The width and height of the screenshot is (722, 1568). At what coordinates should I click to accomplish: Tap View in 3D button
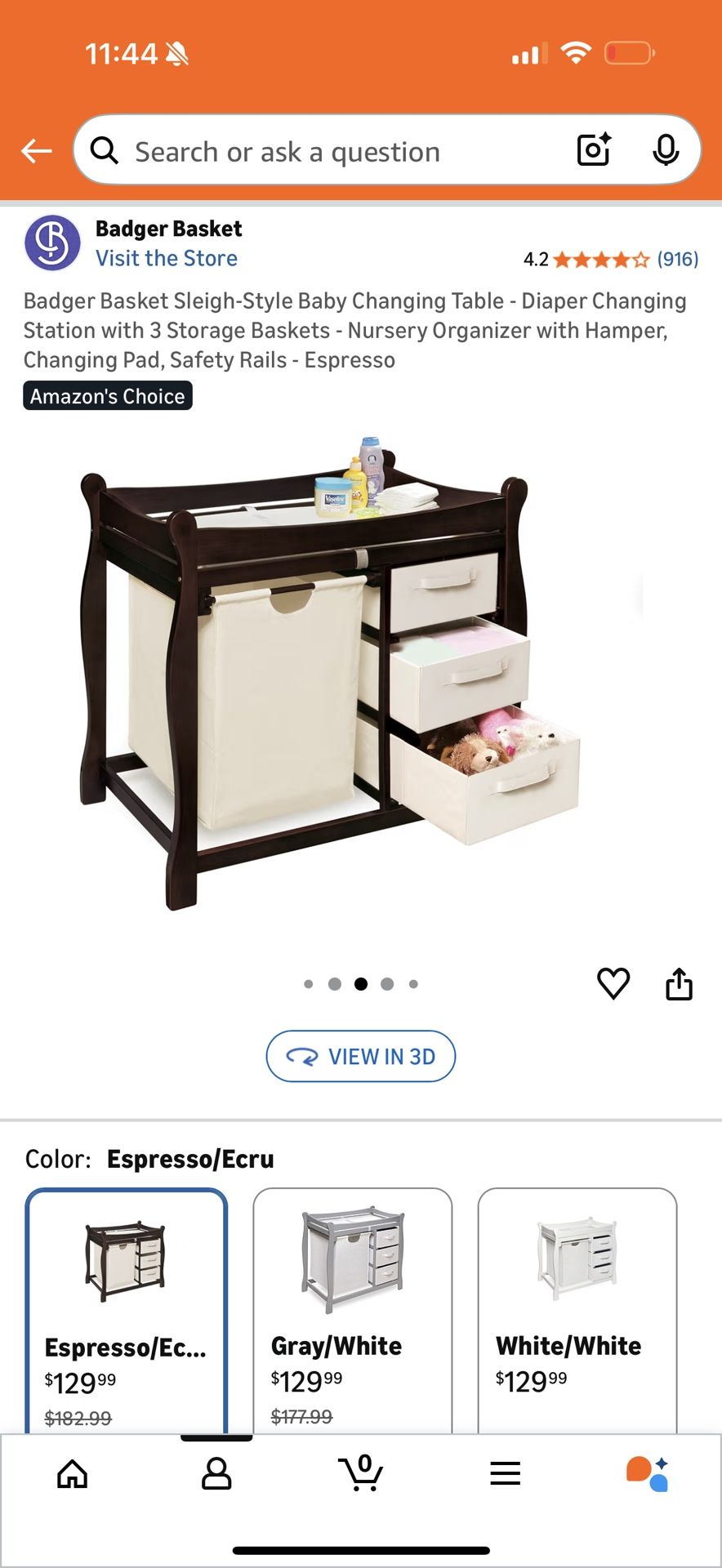pos(360,1056)
